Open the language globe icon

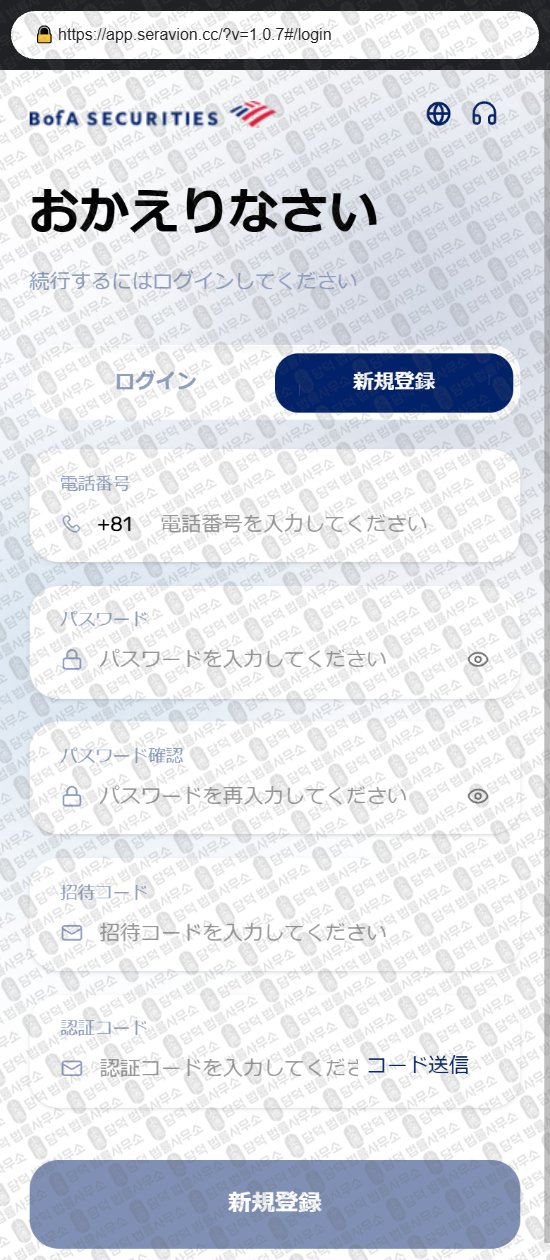point(438,114)
